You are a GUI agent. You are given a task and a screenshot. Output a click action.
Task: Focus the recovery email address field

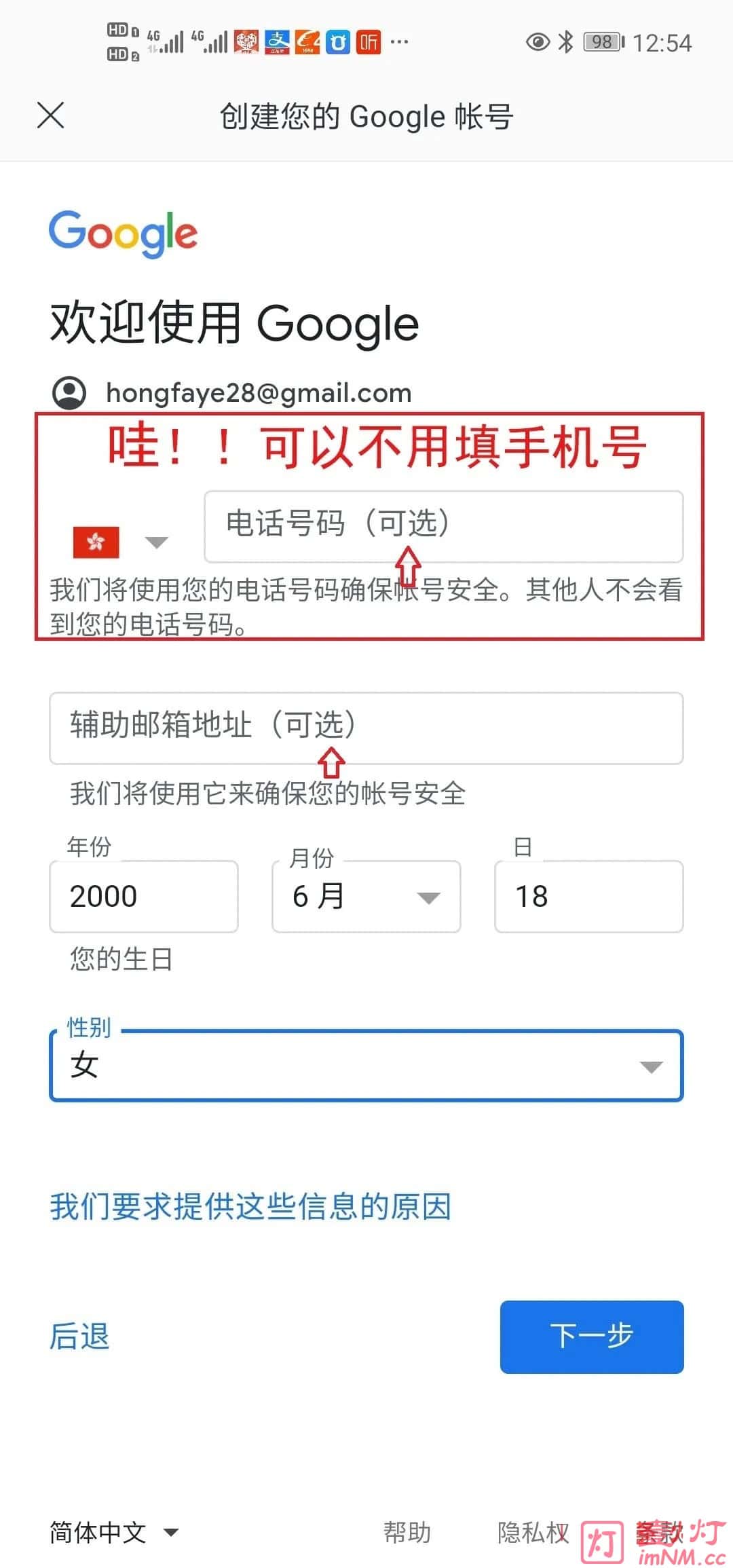(366, 728)
